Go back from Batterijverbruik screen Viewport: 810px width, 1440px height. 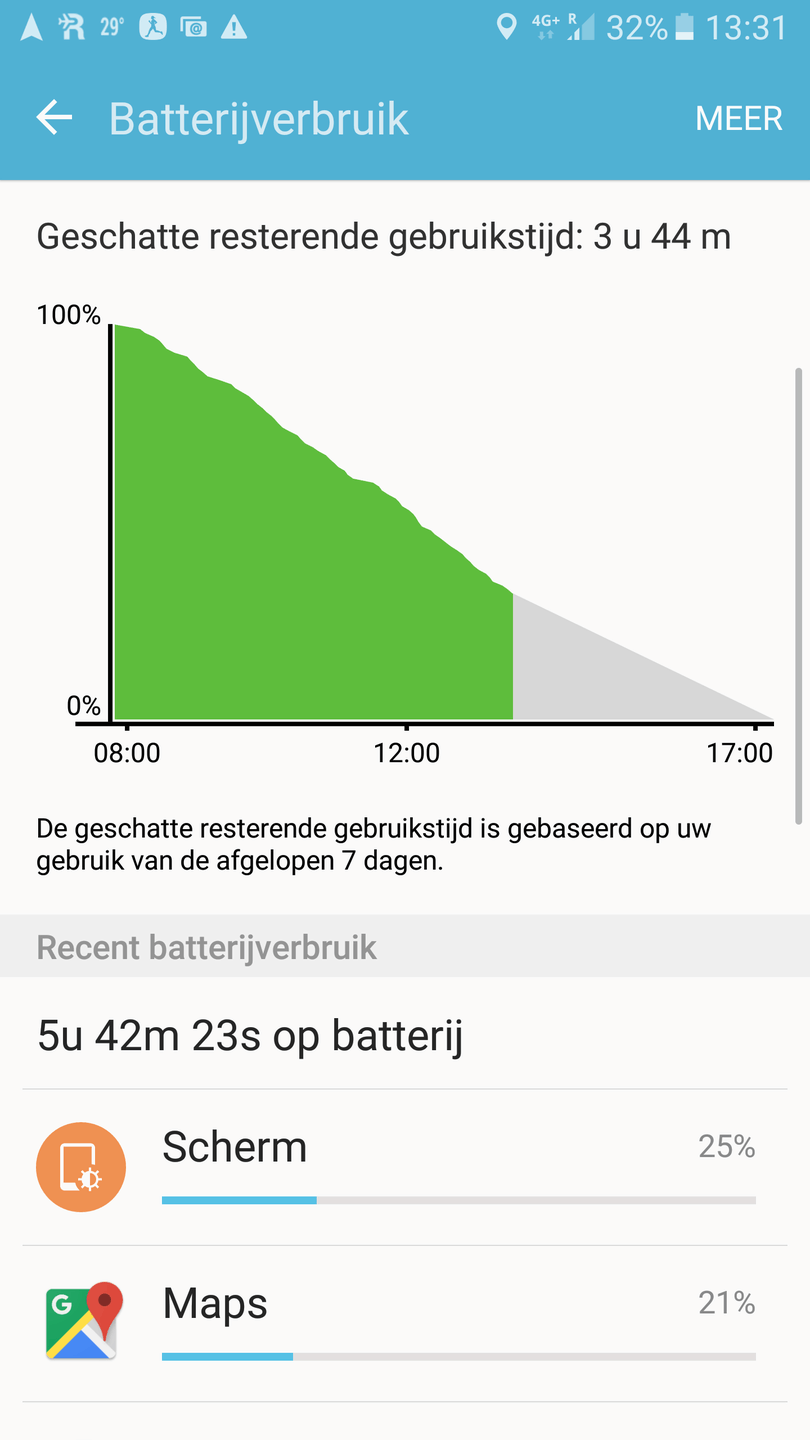[55, 118]
